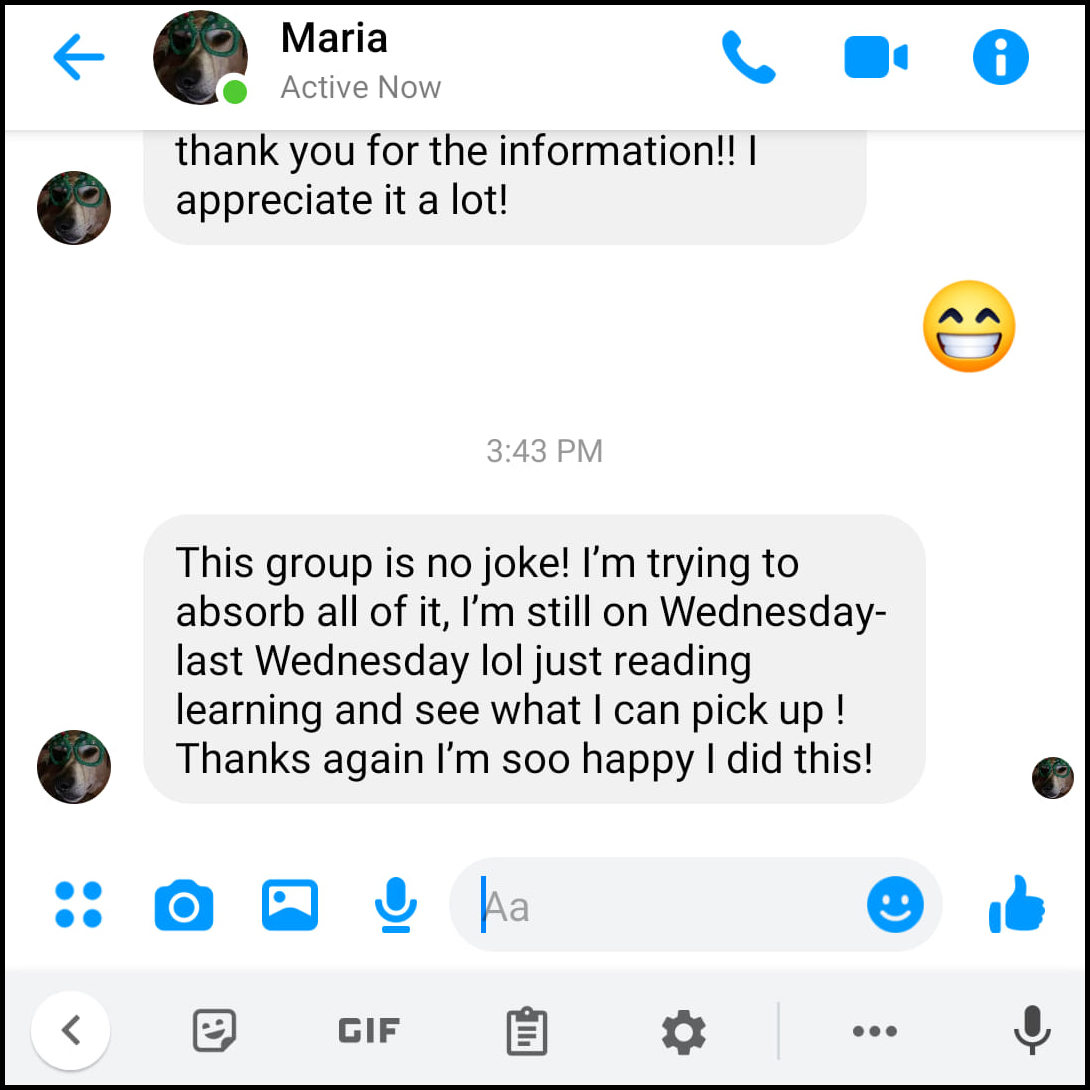This screenshot has width=1090, height=1090.
Task: Tap the Aa message input field
Action: point(660,906)
